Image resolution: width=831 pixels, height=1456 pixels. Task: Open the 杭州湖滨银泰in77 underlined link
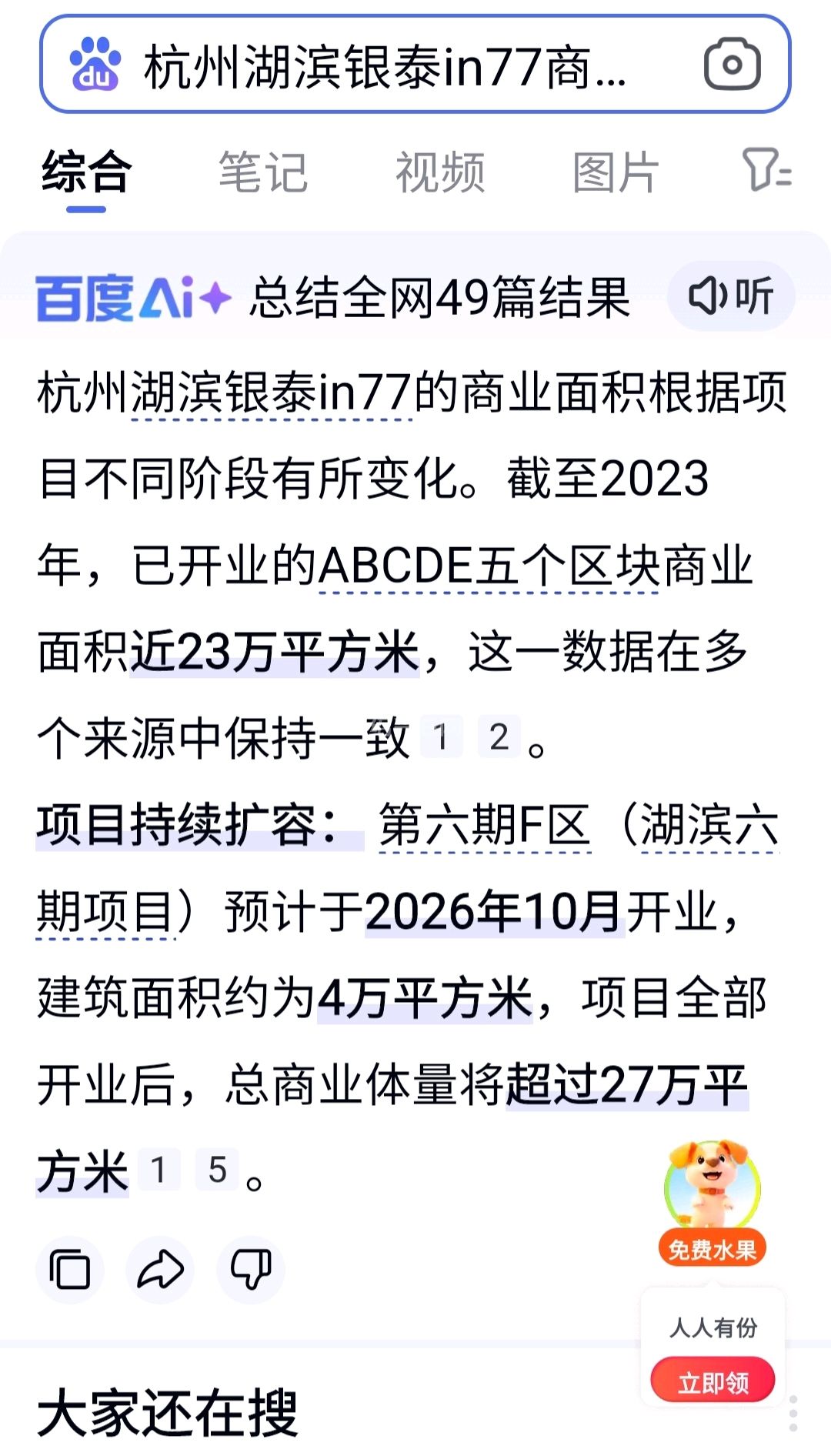tap(271, 394)
